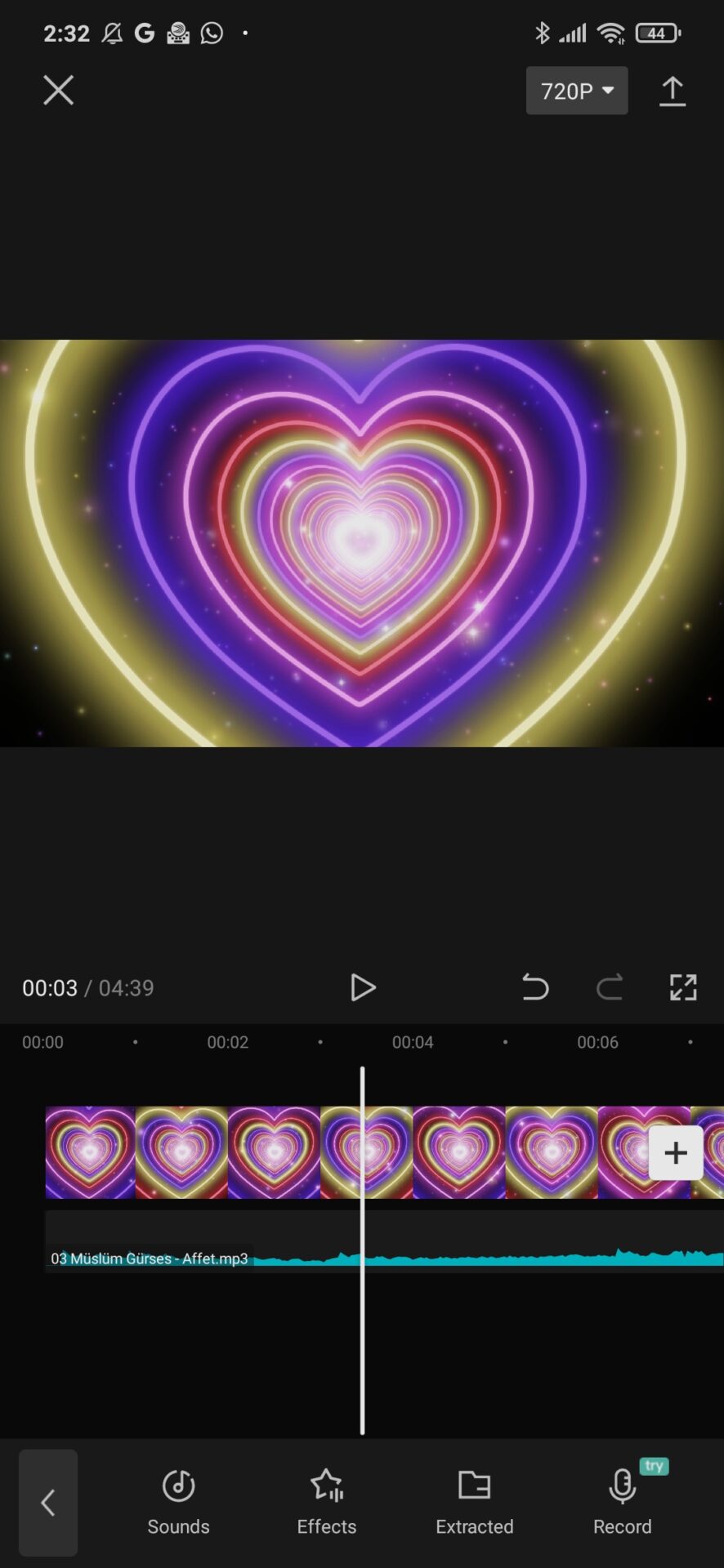Export the video with upload icon

pos(672,91)
